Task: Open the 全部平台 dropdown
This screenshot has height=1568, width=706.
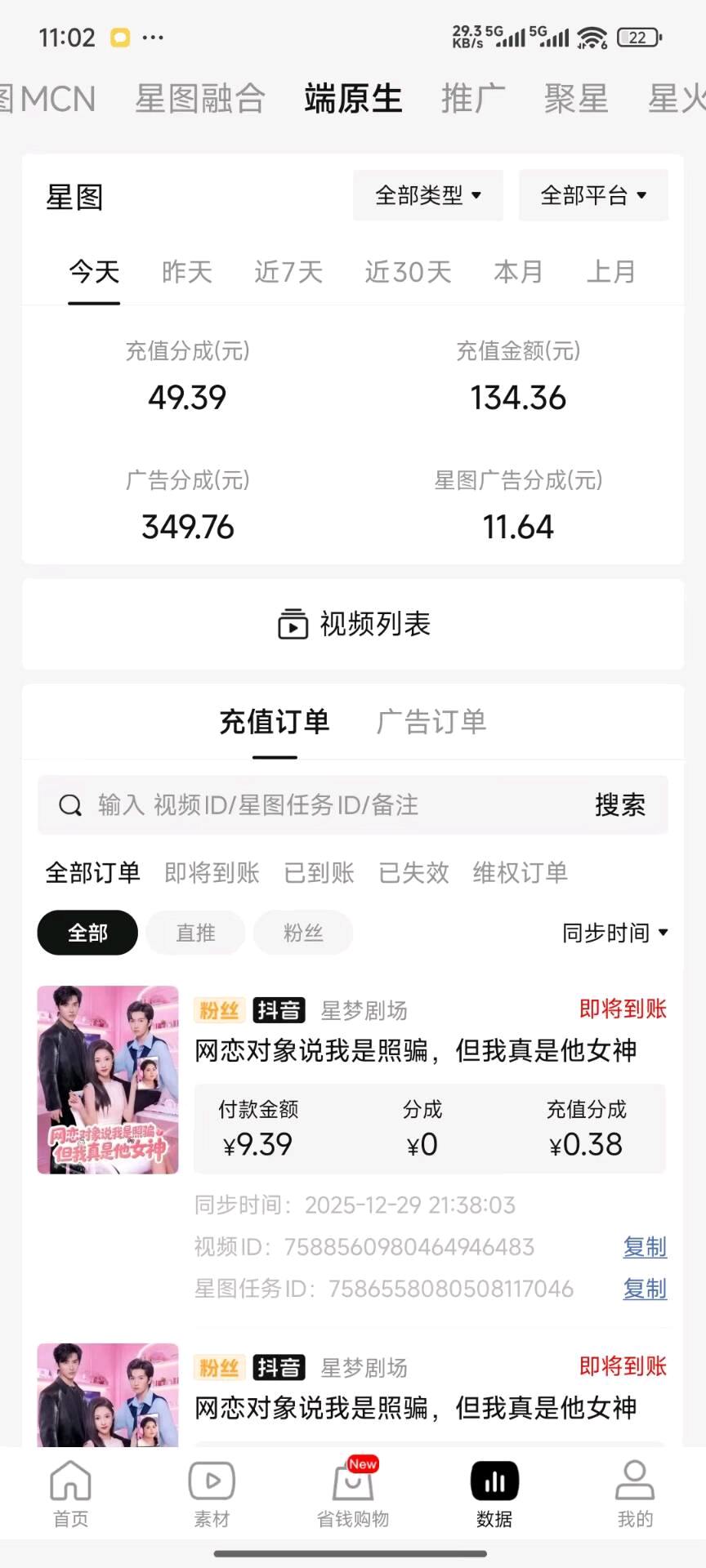Action: coord(592,195)
